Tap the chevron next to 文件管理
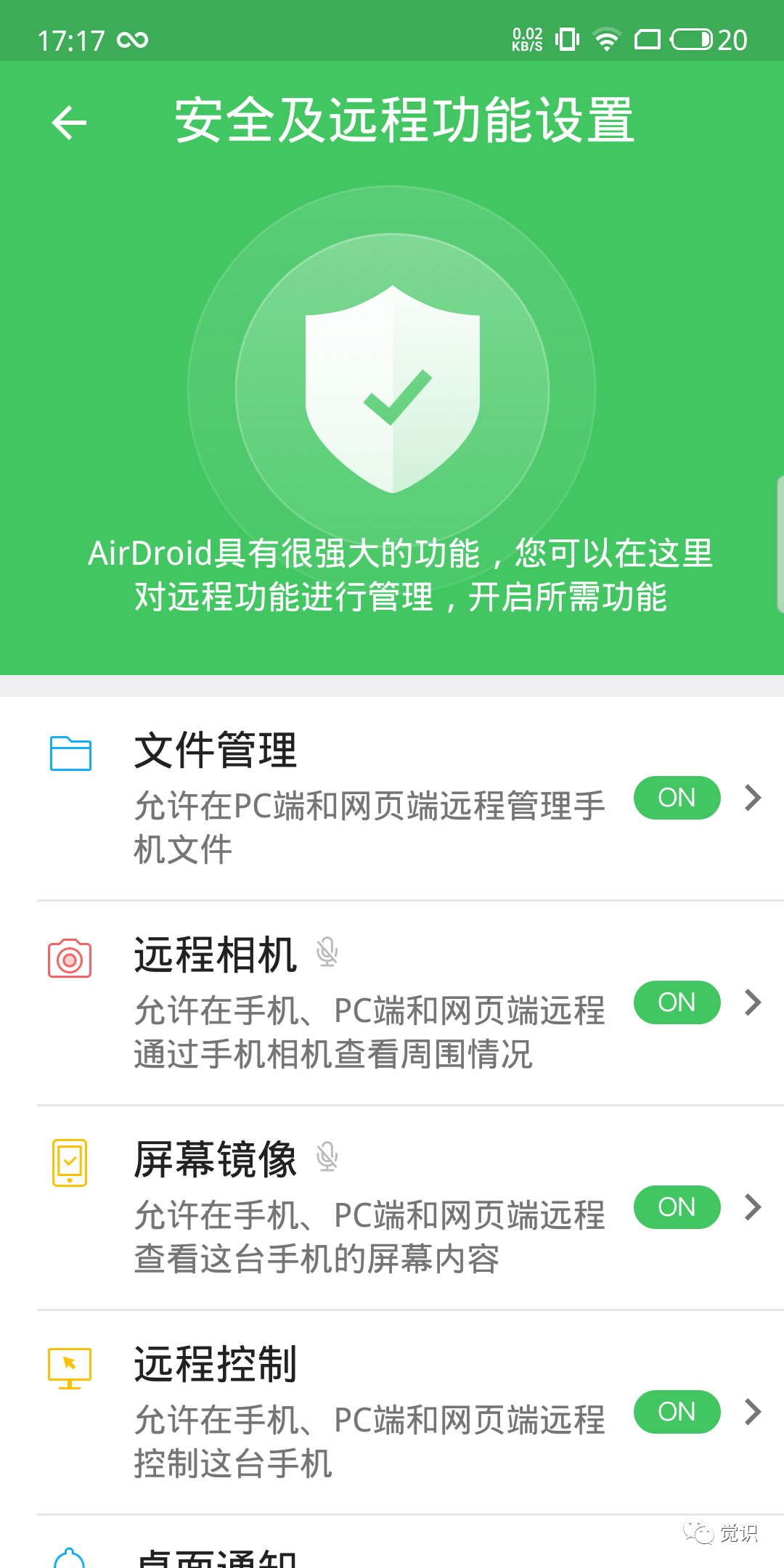 754,798
